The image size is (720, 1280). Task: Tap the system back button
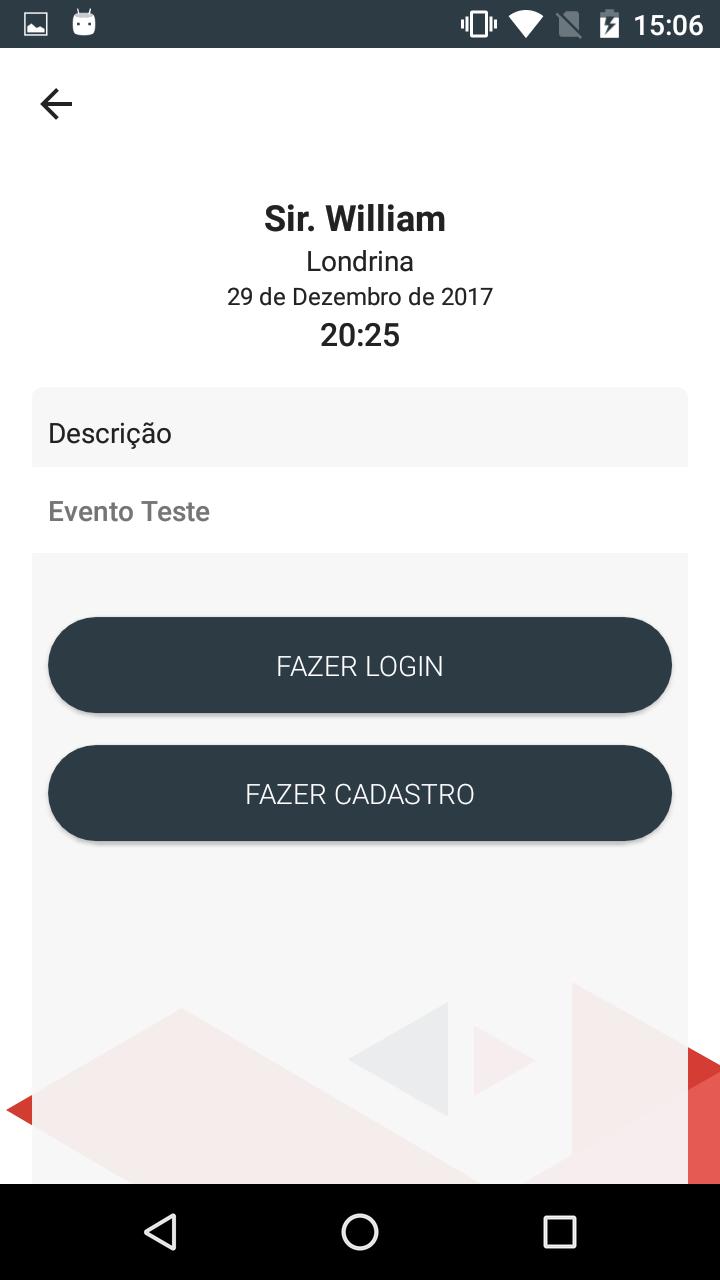pos(160,1232)
